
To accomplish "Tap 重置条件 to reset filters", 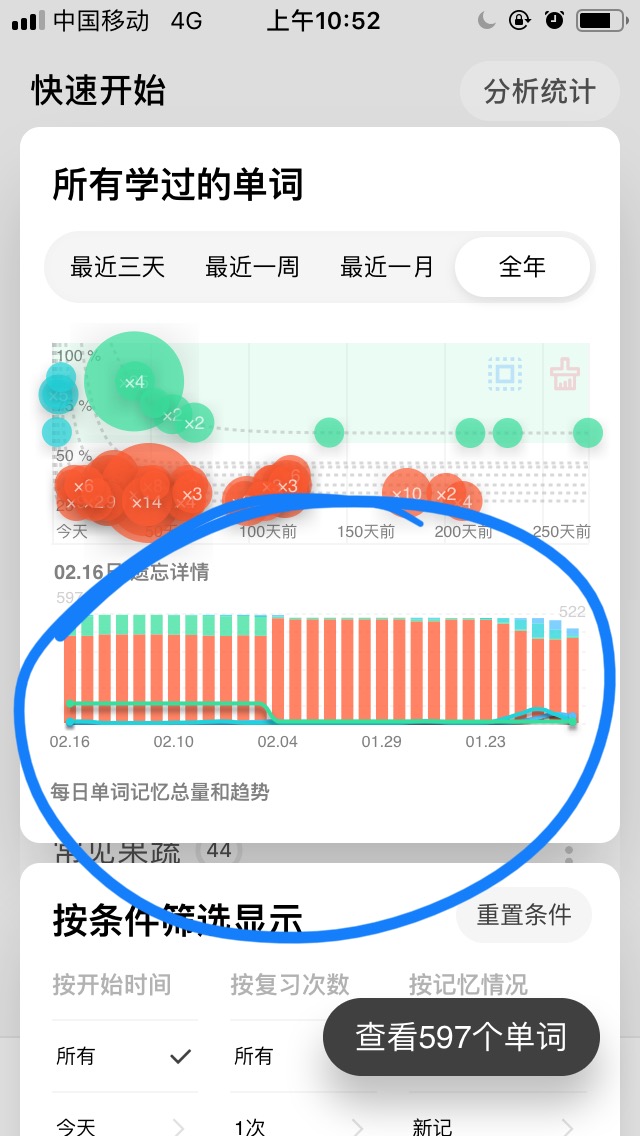I will (x=524, y=914).
